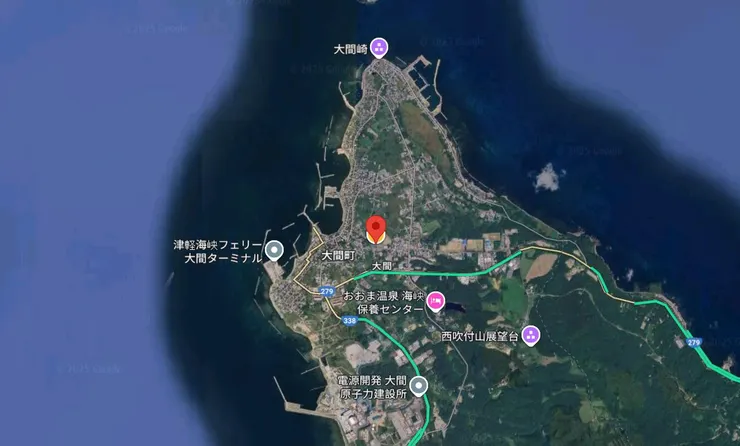Screen dimensions: 740x446
Task: Select the red dropped pin at 大間町
Action: tap(376, 228)
